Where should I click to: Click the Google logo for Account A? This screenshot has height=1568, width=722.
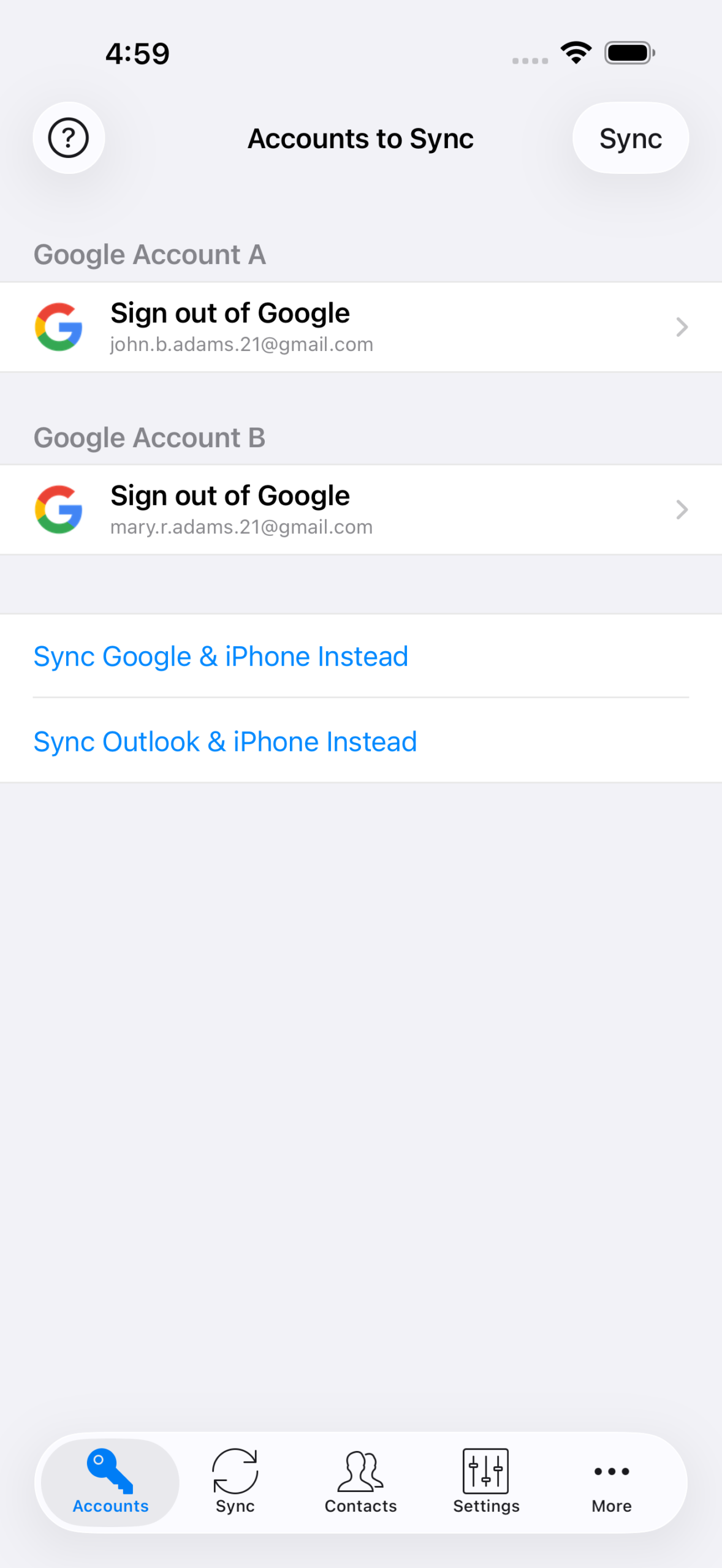(59, 326)
